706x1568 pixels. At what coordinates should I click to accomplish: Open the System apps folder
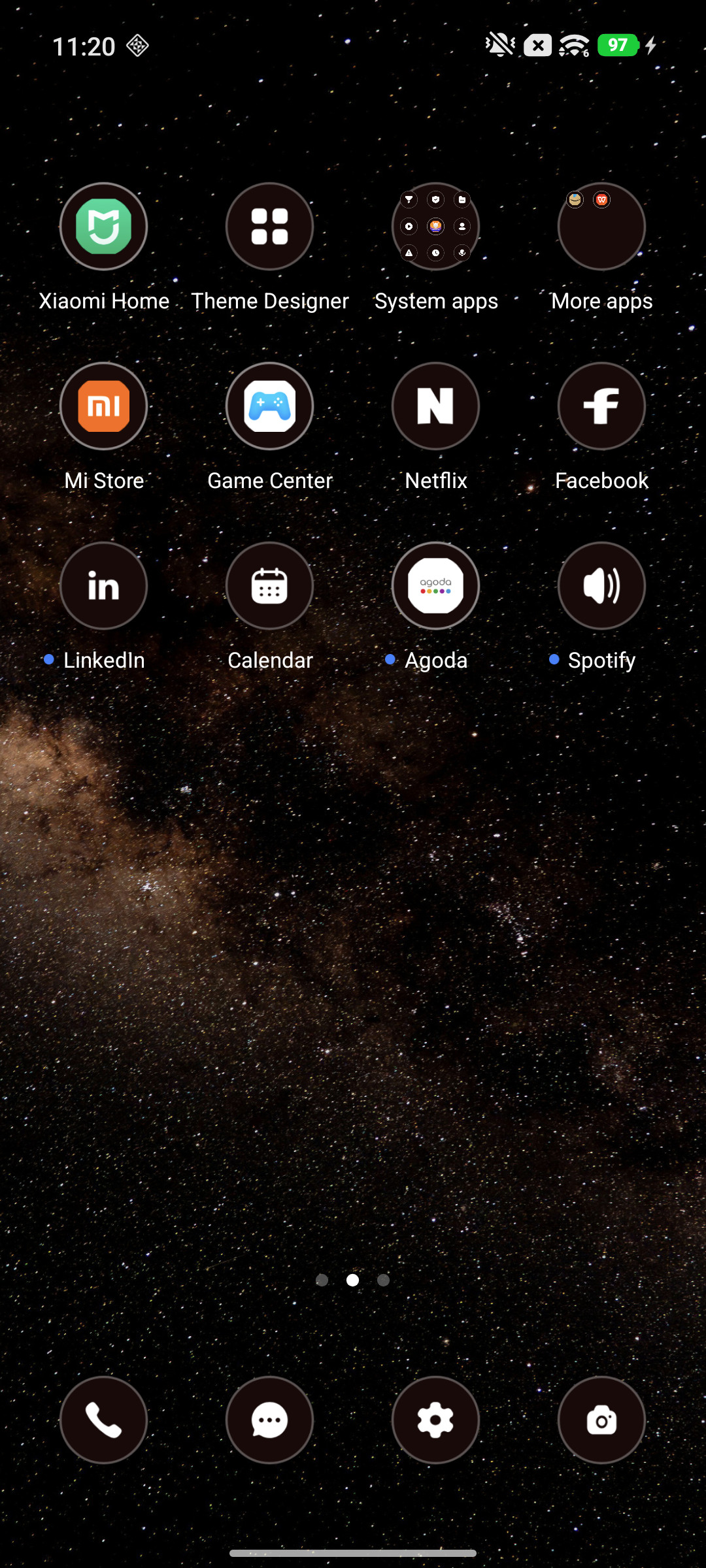(435, 227)
